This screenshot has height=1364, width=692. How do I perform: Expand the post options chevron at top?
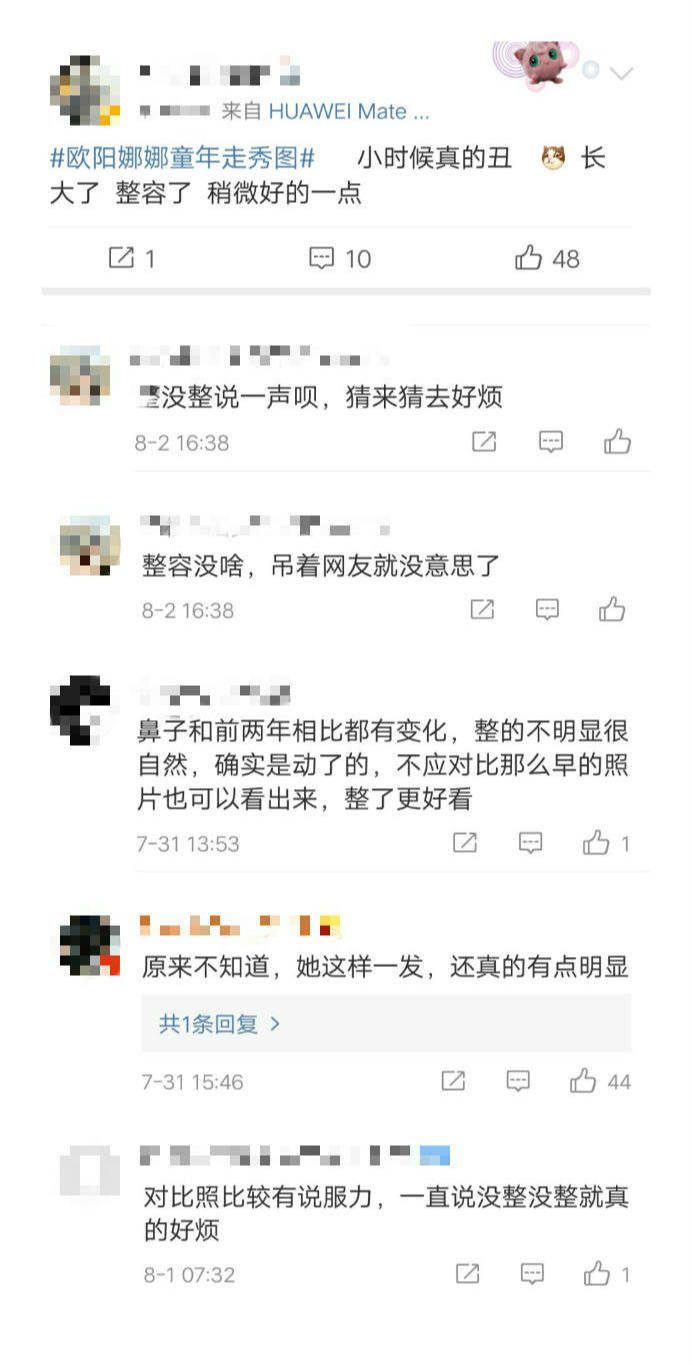coord(622,74)
